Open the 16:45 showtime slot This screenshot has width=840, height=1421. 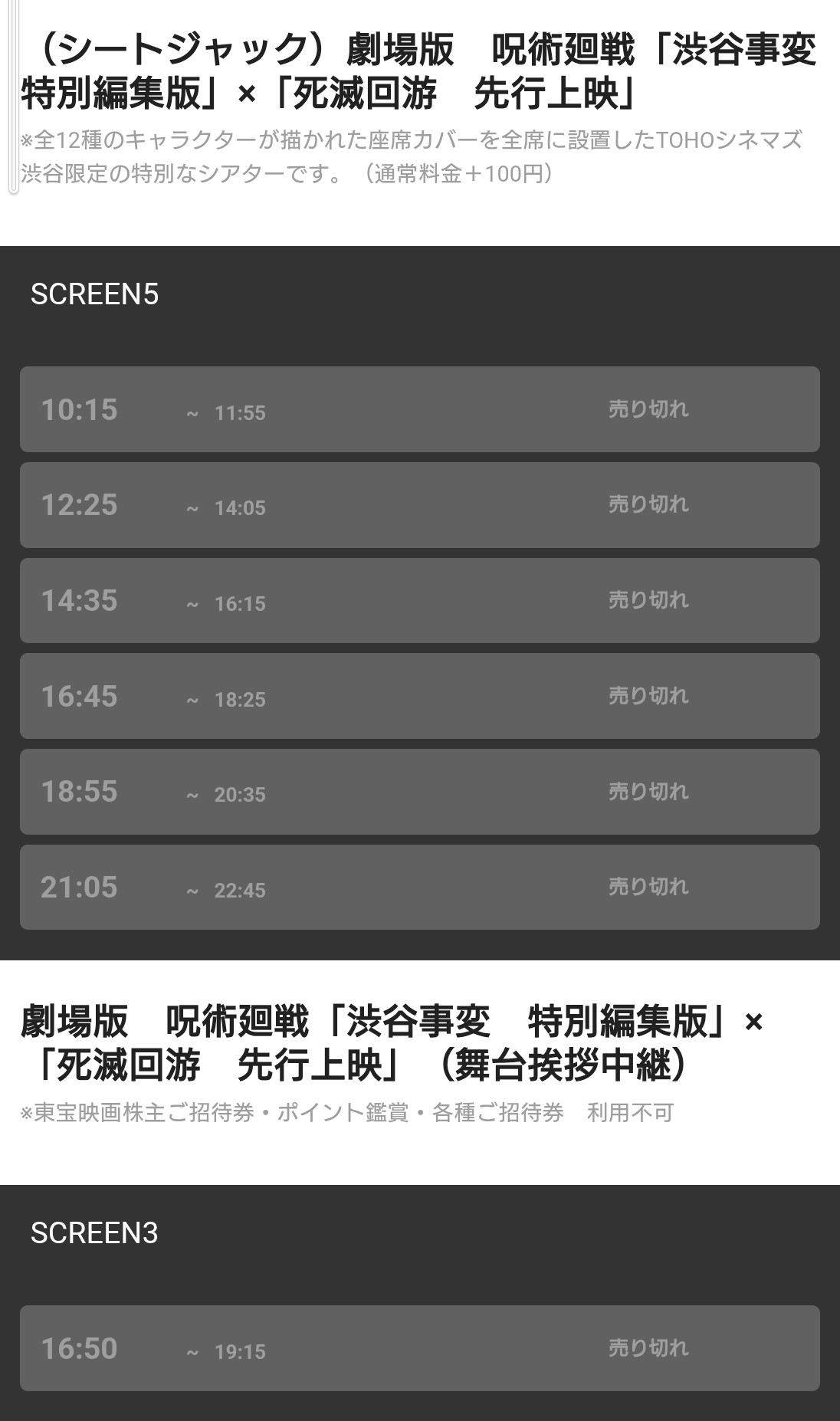tap(419, 696)
